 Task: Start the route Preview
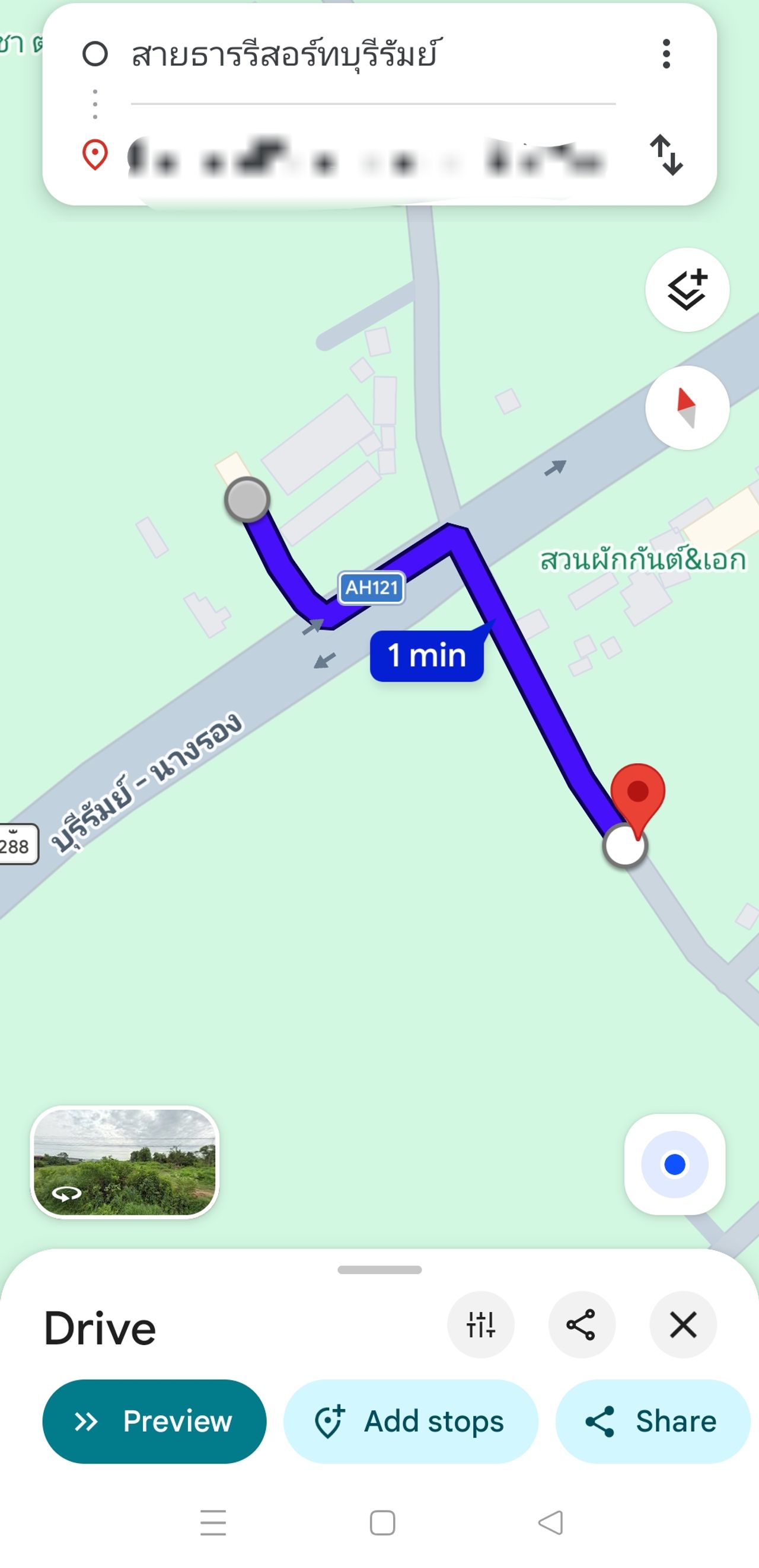tap(154, 1422)
